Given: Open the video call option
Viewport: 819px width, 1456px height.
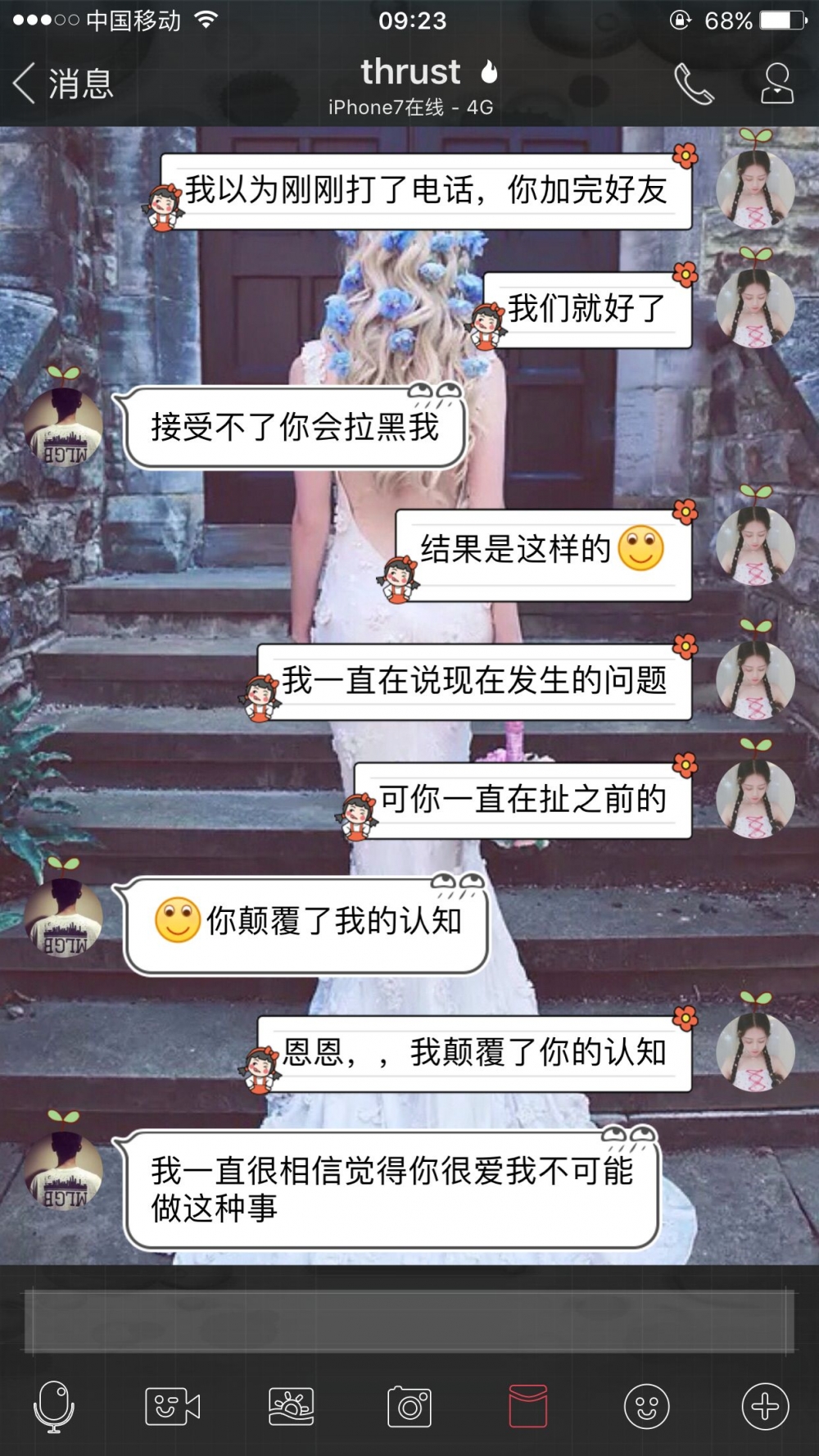Looking at the screenshot, I should pyautogui.click(x=172, y=1407).
